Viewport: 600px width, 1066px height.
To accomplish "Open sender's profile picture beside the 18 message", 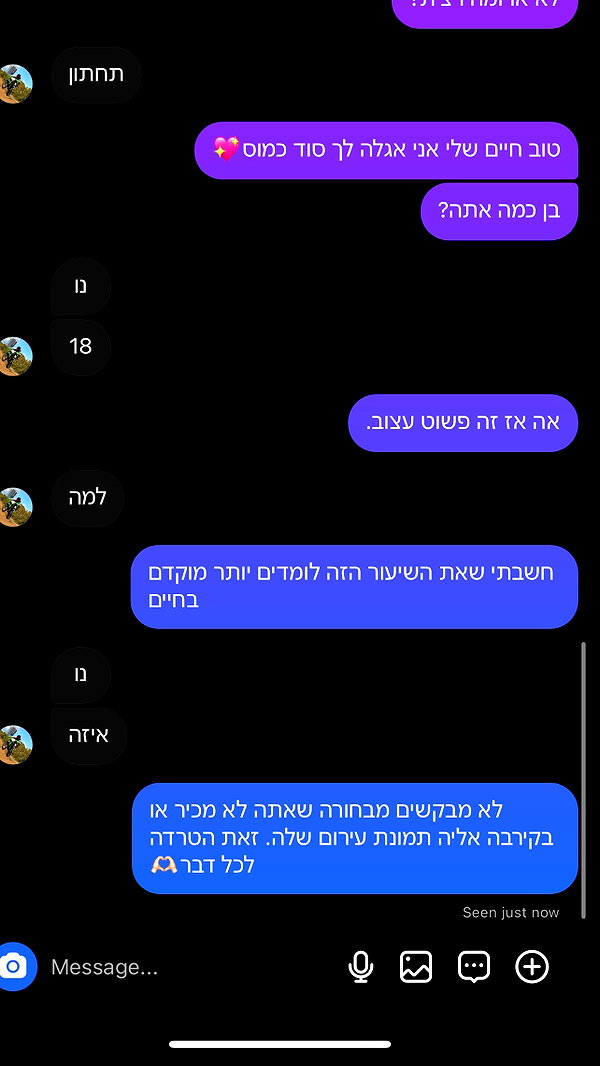I will [x=15, y=356].
